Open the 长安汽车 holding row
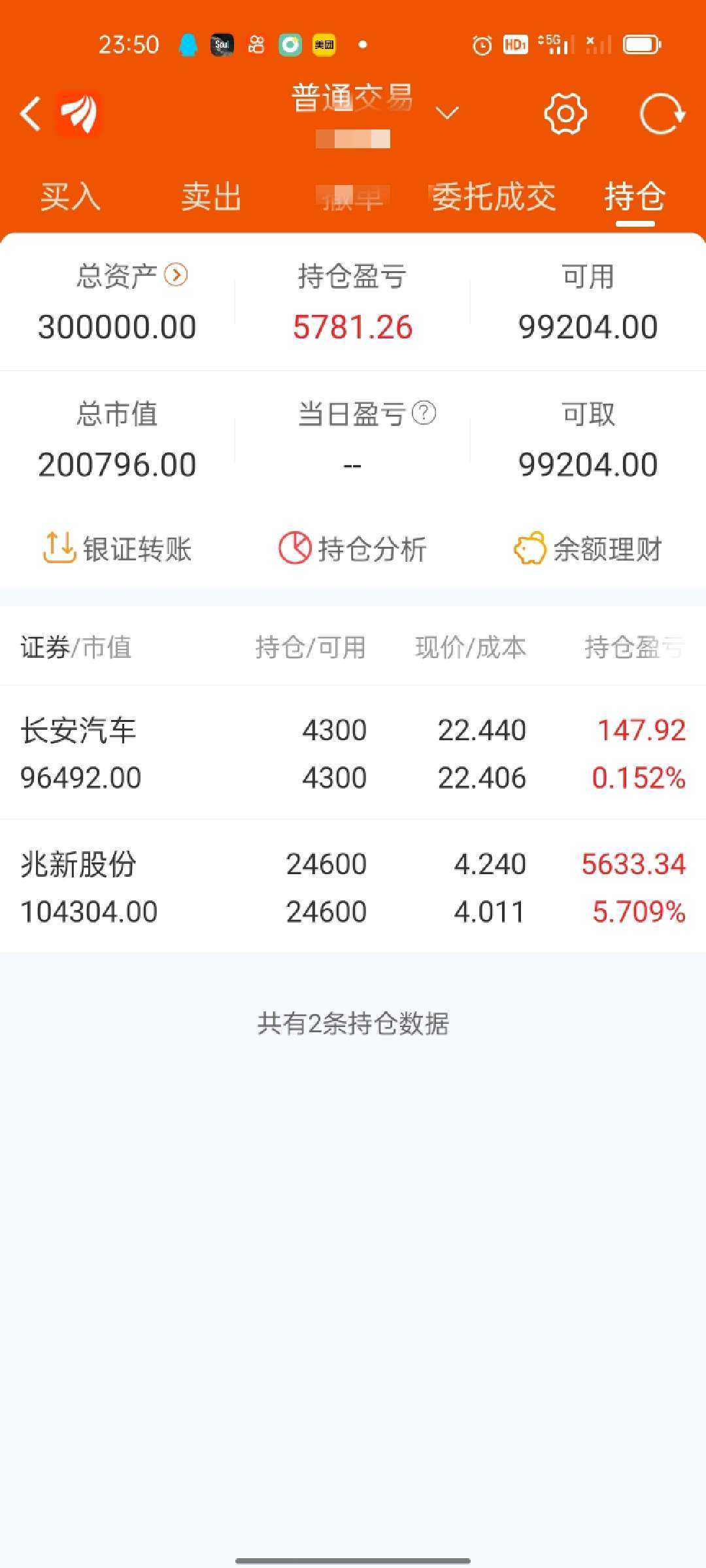The image size is (706, 1568). pyautogui.click(x=353, y=753)
